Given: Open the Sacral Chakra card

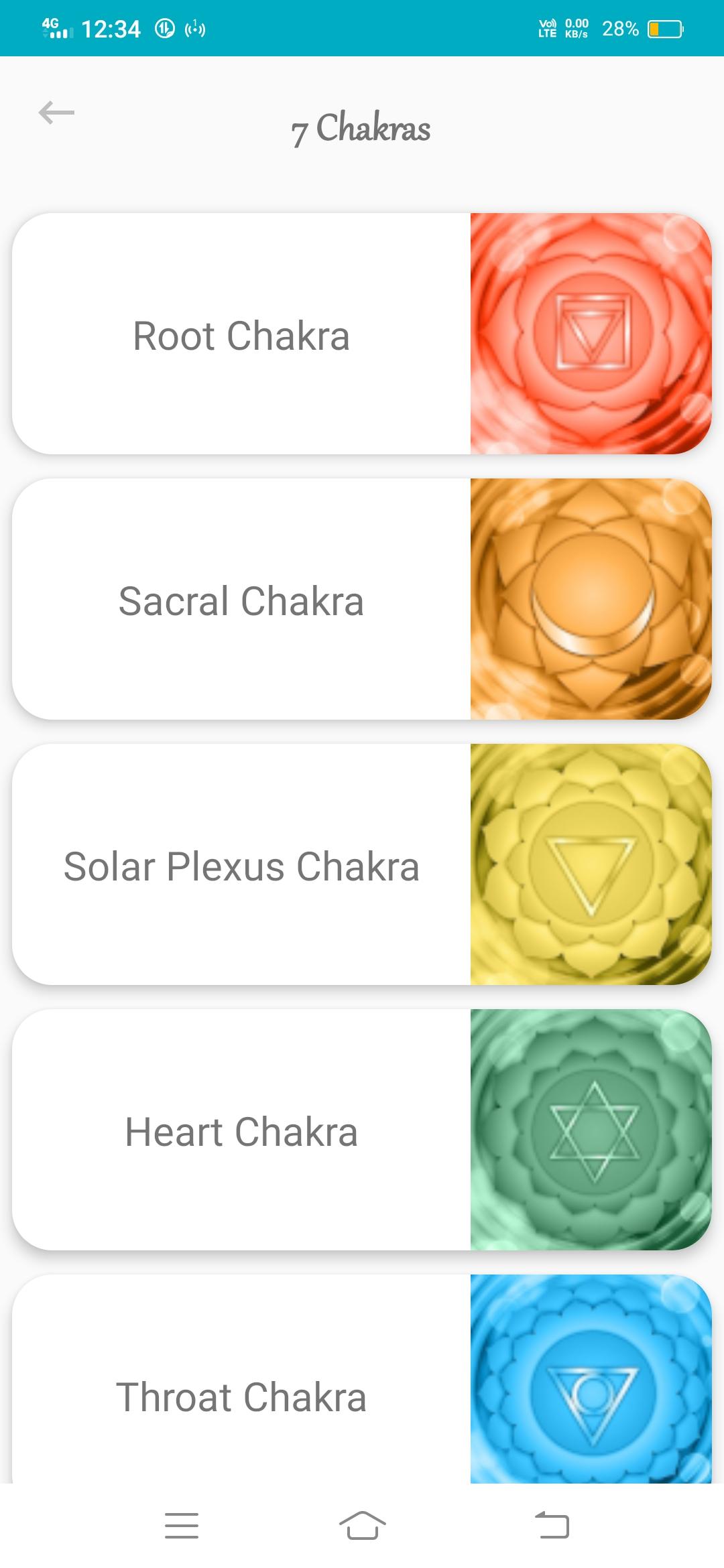Looking at the screenshot, I should 362,599.
